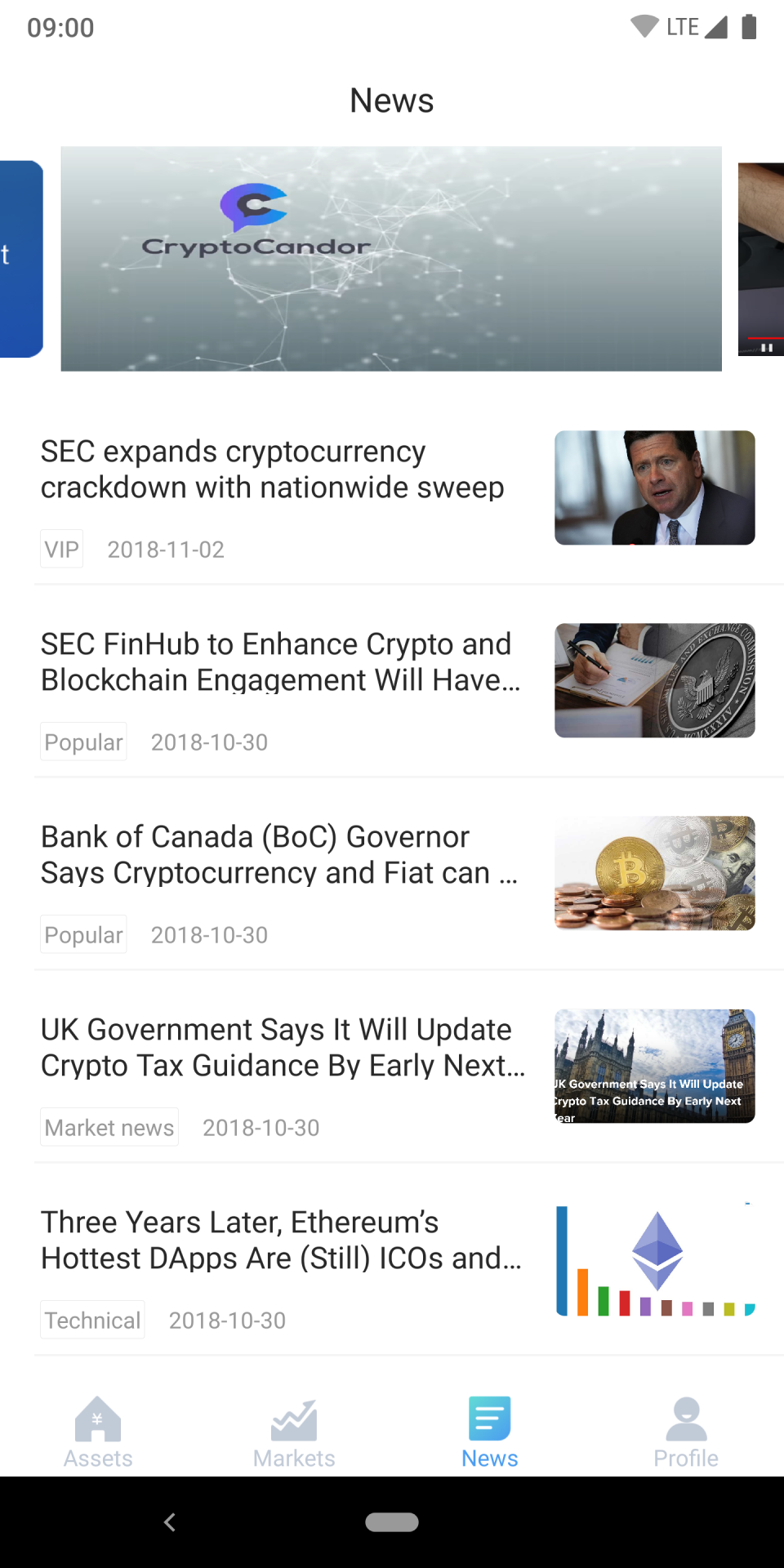This screenshot has width=784, height=1568.
Task: Tap the system home pill
Action: coord(392,1522)
